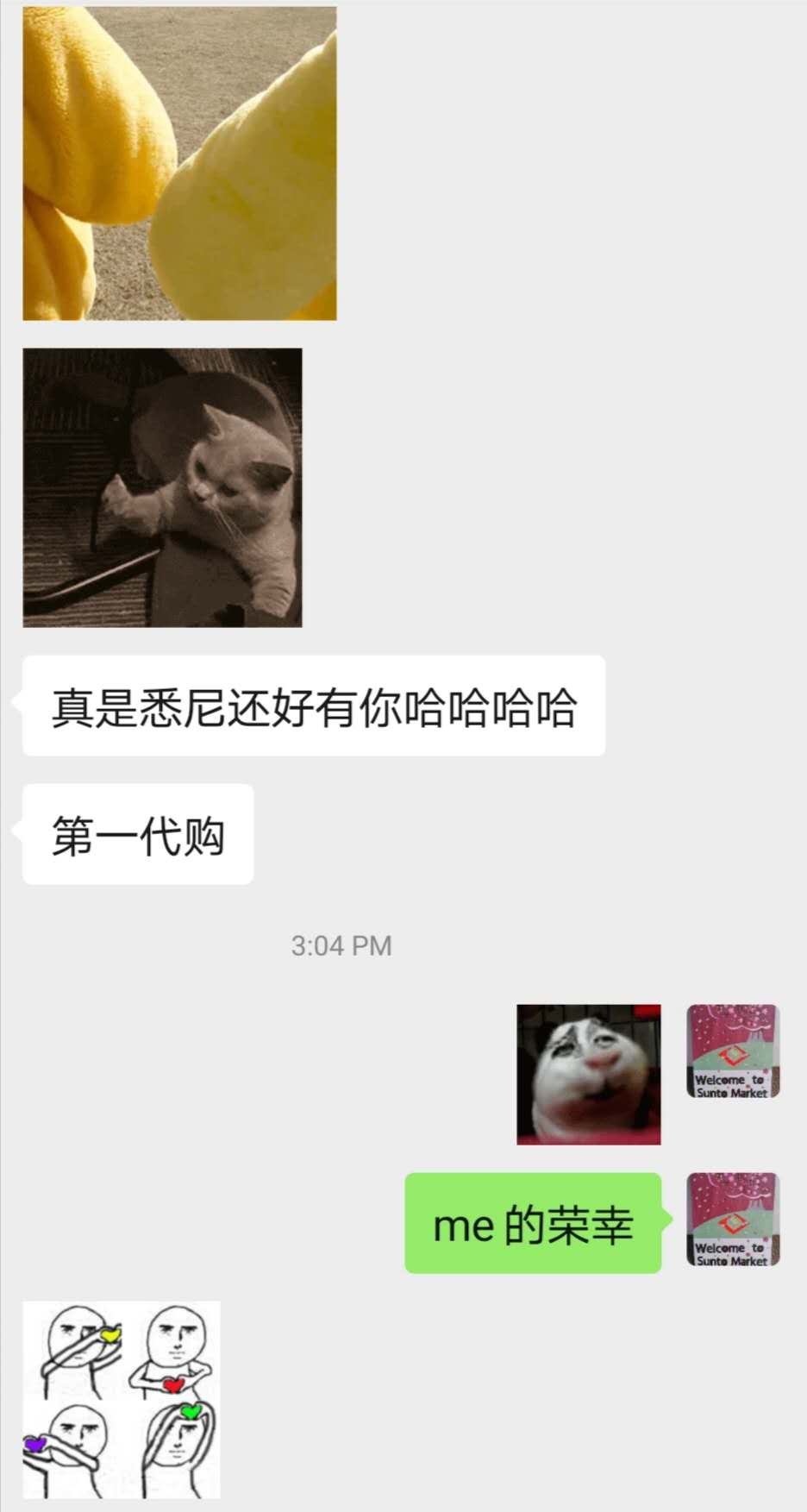The width and height of the screenshot is (807, 1512).
Task: Open sender's avatar beside "me 的荣幸"
Action: pyautogui.click(x=733, y=1219)
